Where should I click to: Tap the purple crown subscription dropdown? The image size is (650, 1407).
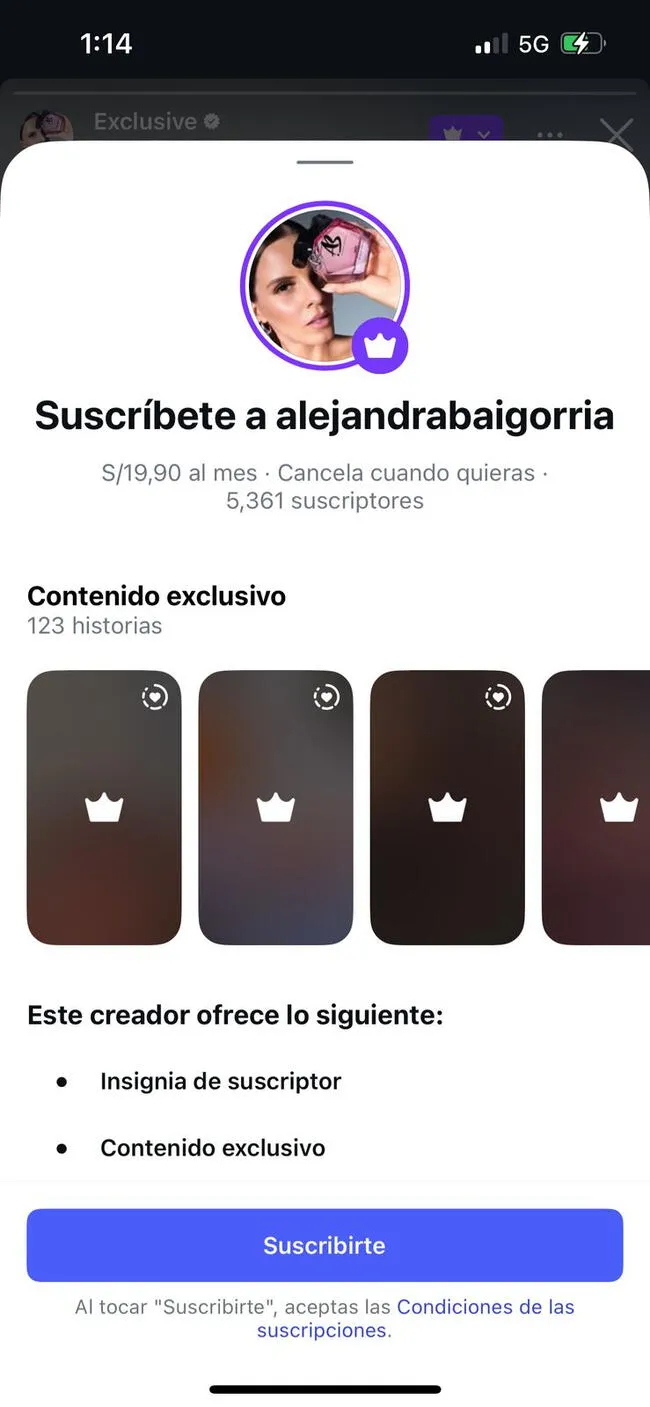(464, 132)
